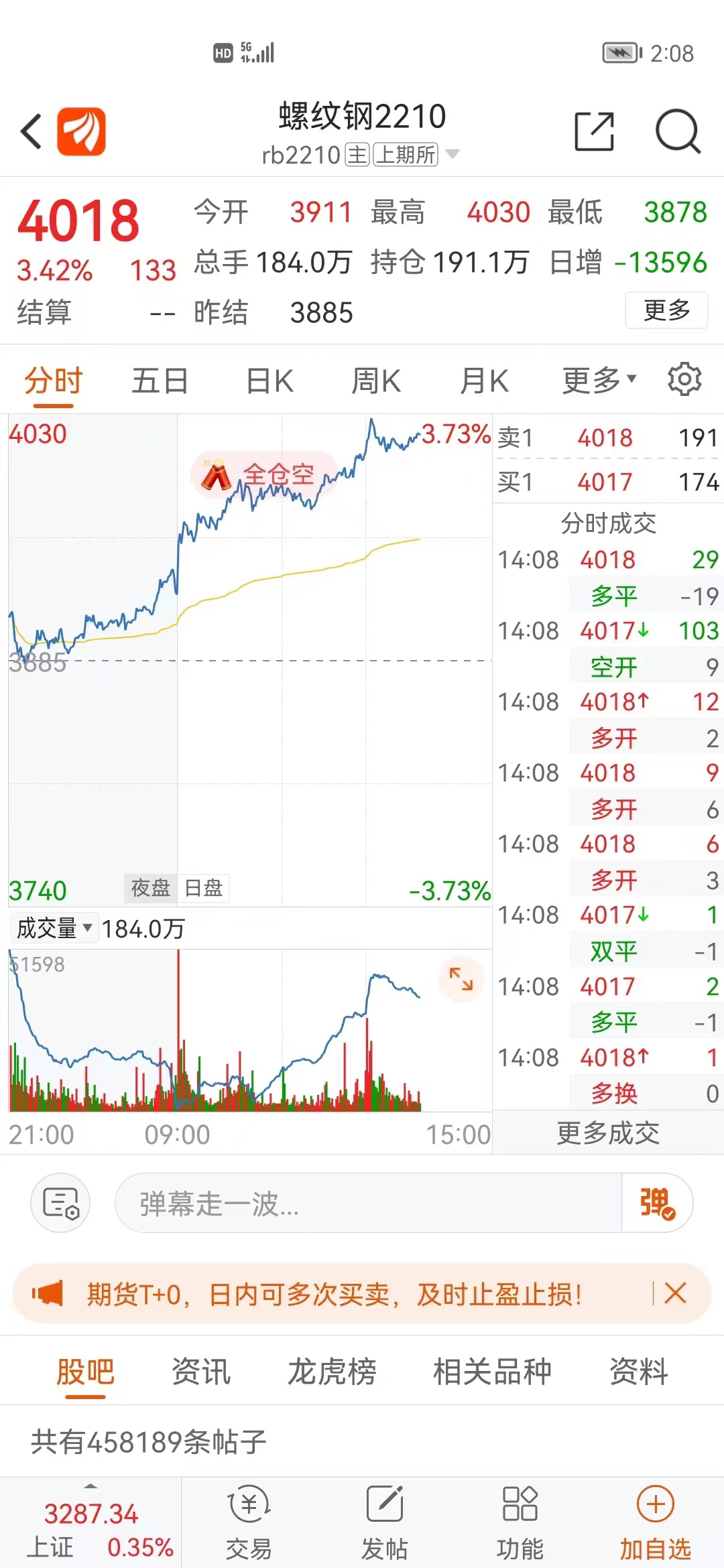Dismiss the 期货T+0 banner

point(675,1293)
